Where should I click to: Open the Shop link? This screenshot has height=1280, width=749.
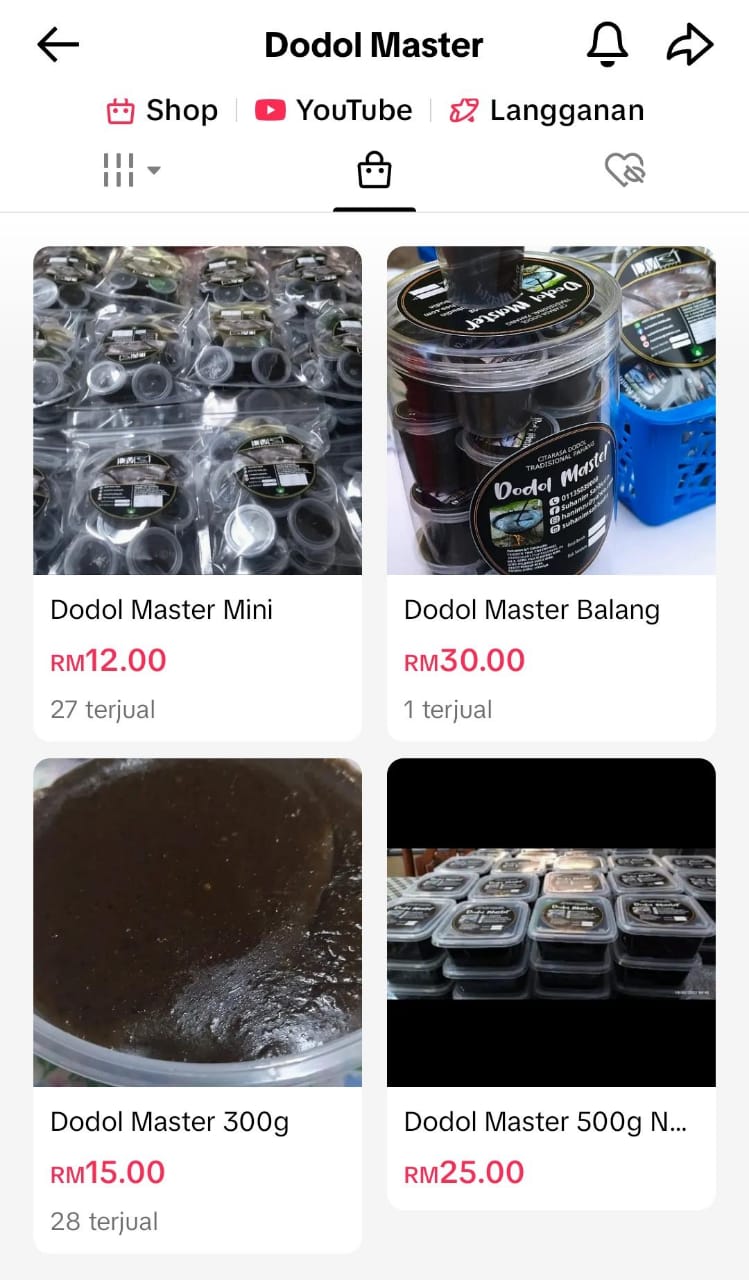coord(162,110)
